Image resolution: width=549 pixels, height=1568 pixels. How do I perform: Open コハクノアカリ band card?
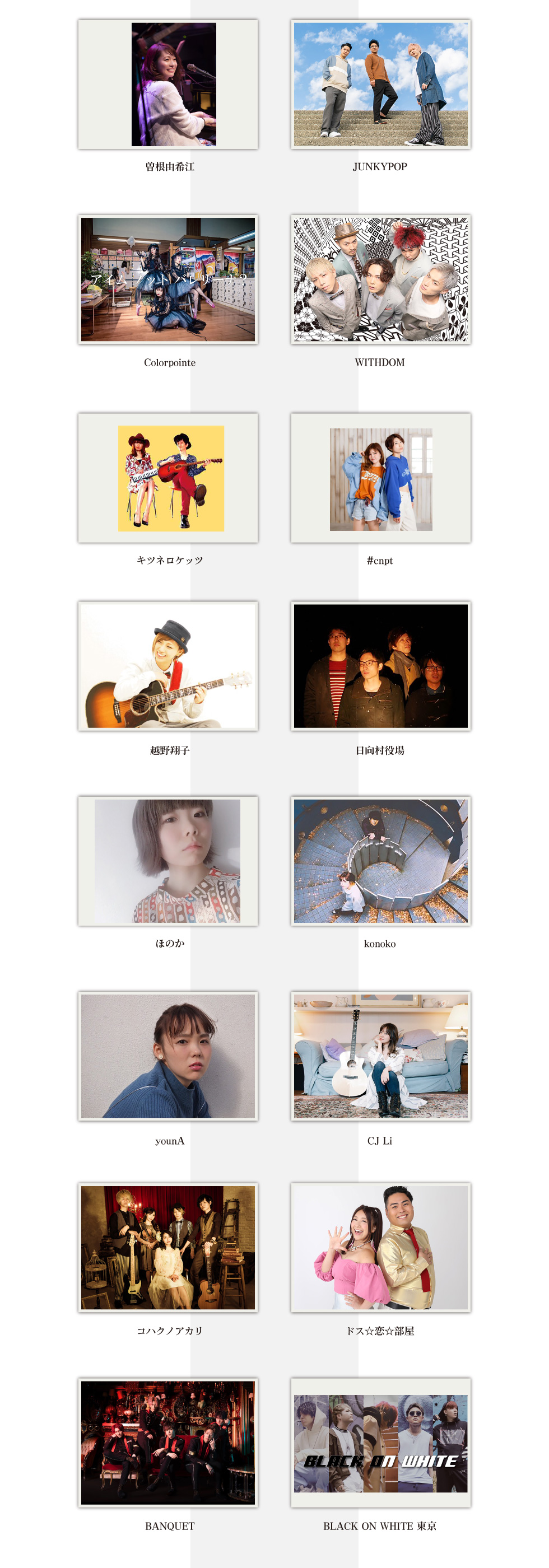click(168, 1247)
